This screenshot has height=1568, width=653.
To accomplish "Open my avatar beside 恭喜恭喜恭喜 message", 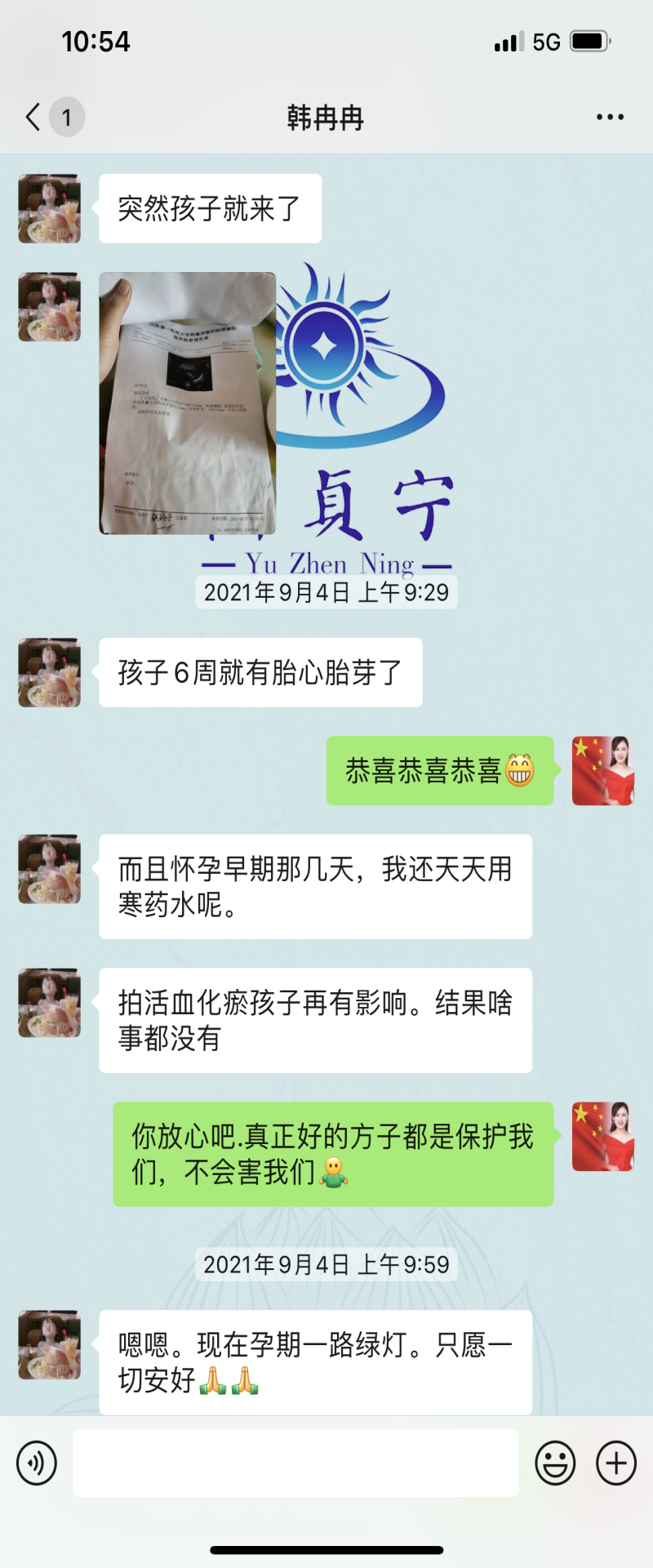I will 603,770.
